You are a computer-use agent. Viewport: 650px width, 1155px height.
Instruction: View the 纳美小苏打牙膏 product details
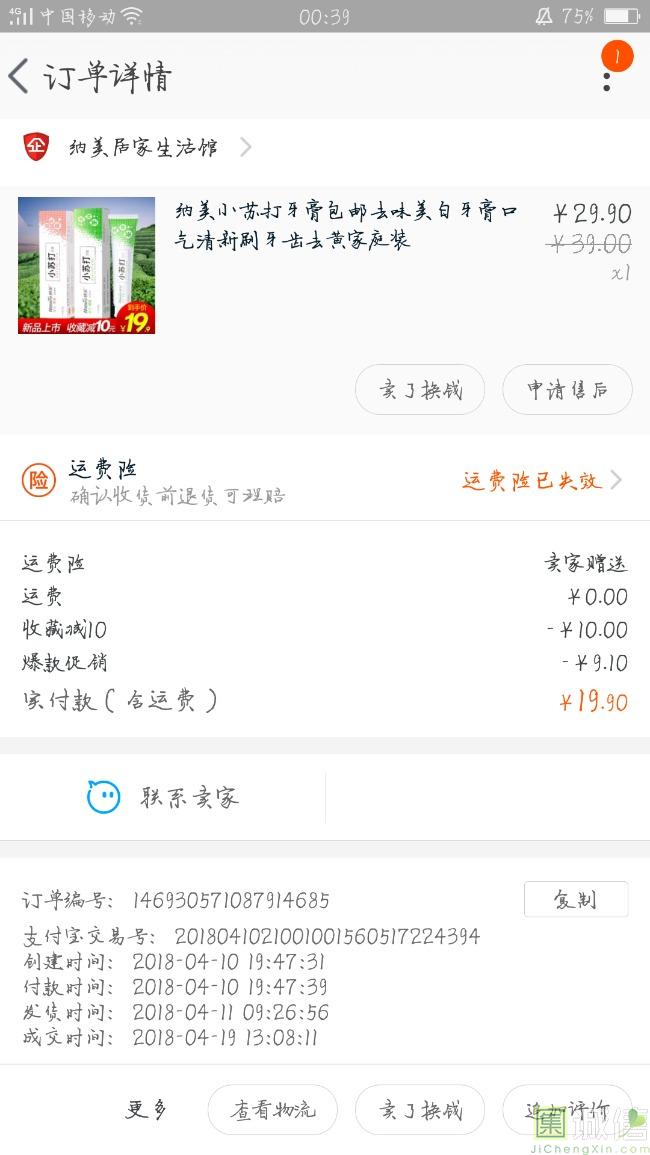346,226
